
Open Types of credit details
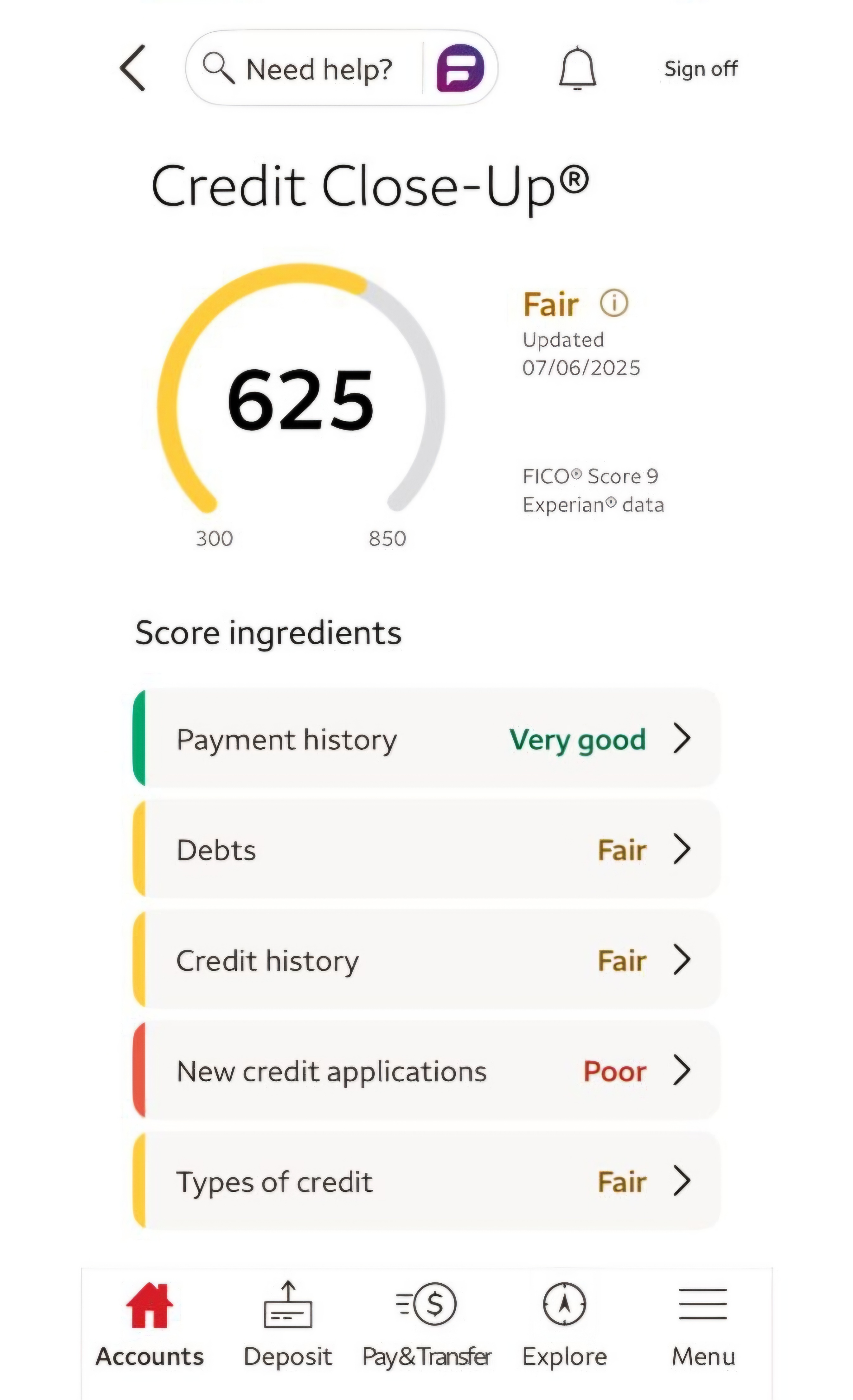pyautogui.click(x=426, y=1181)
